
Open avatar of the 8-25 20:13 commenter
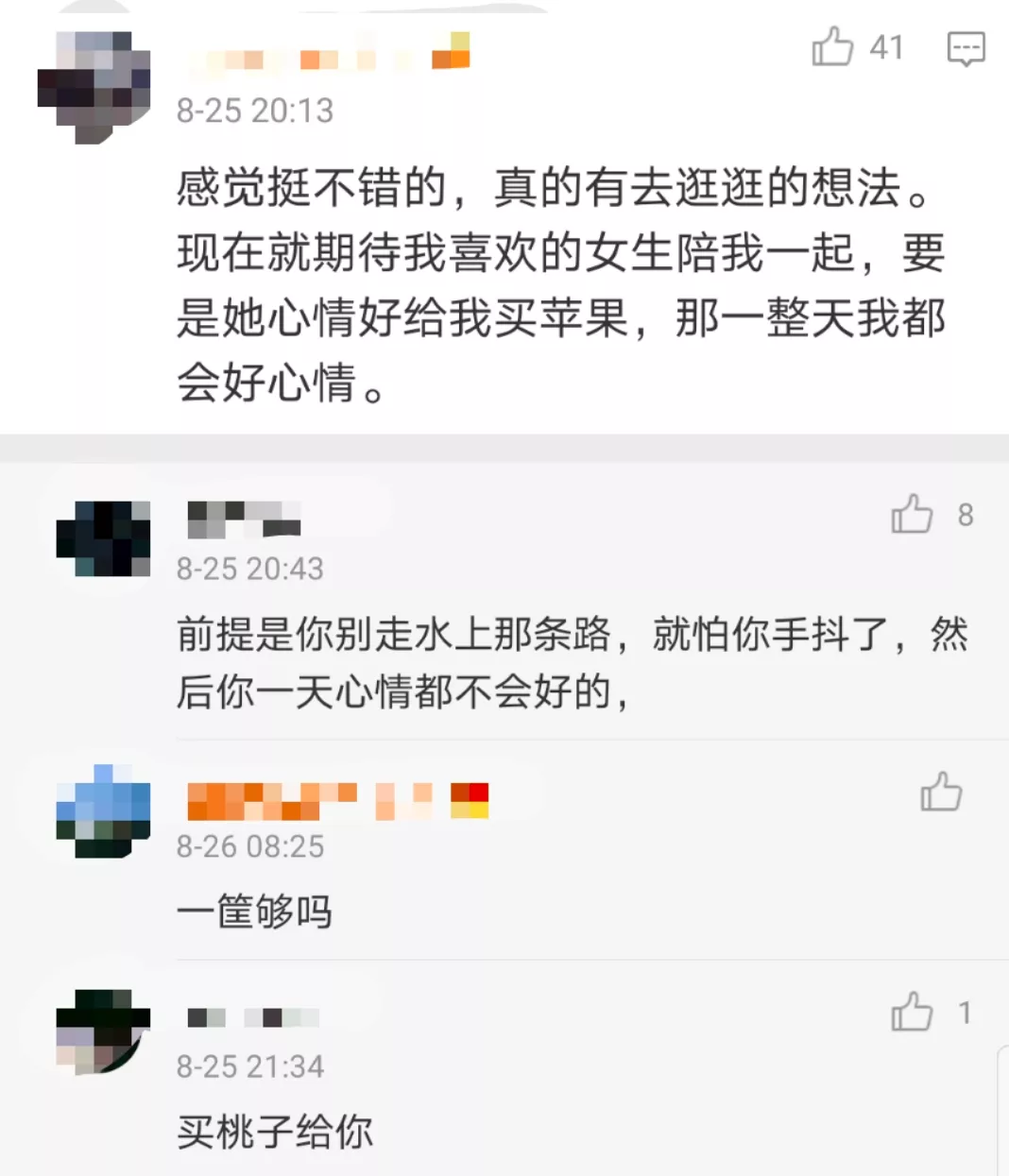pos(94,86)
